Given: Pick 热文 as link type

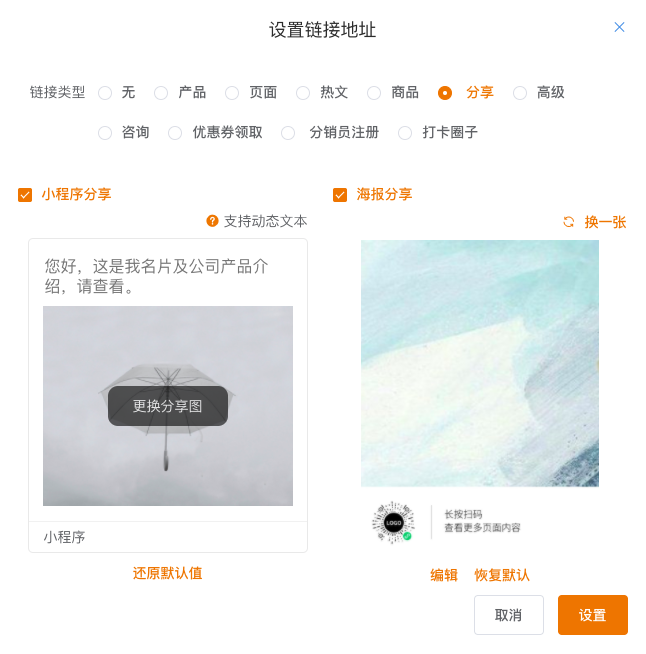Looking at the screenshot, I should click(303, 93).
